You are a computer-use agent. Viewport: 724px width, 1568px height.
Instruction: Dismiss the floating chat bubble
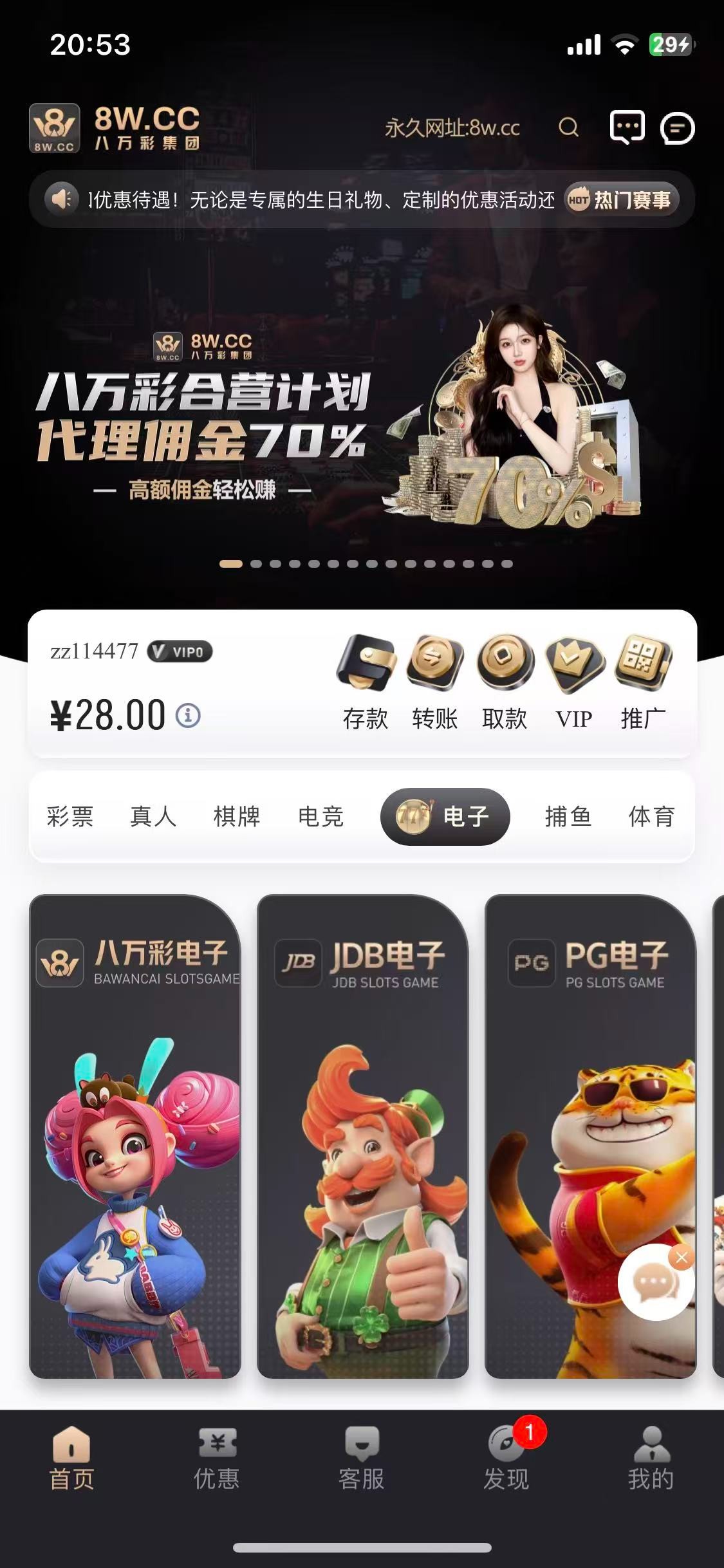[x=682, y=1257]
